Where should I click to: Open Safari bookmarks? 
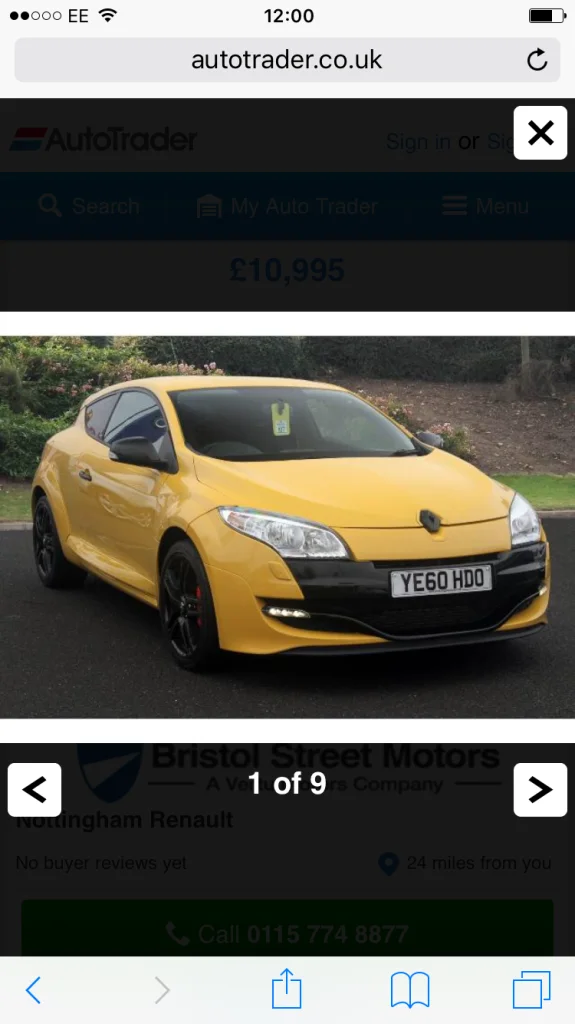pos(410,990)
